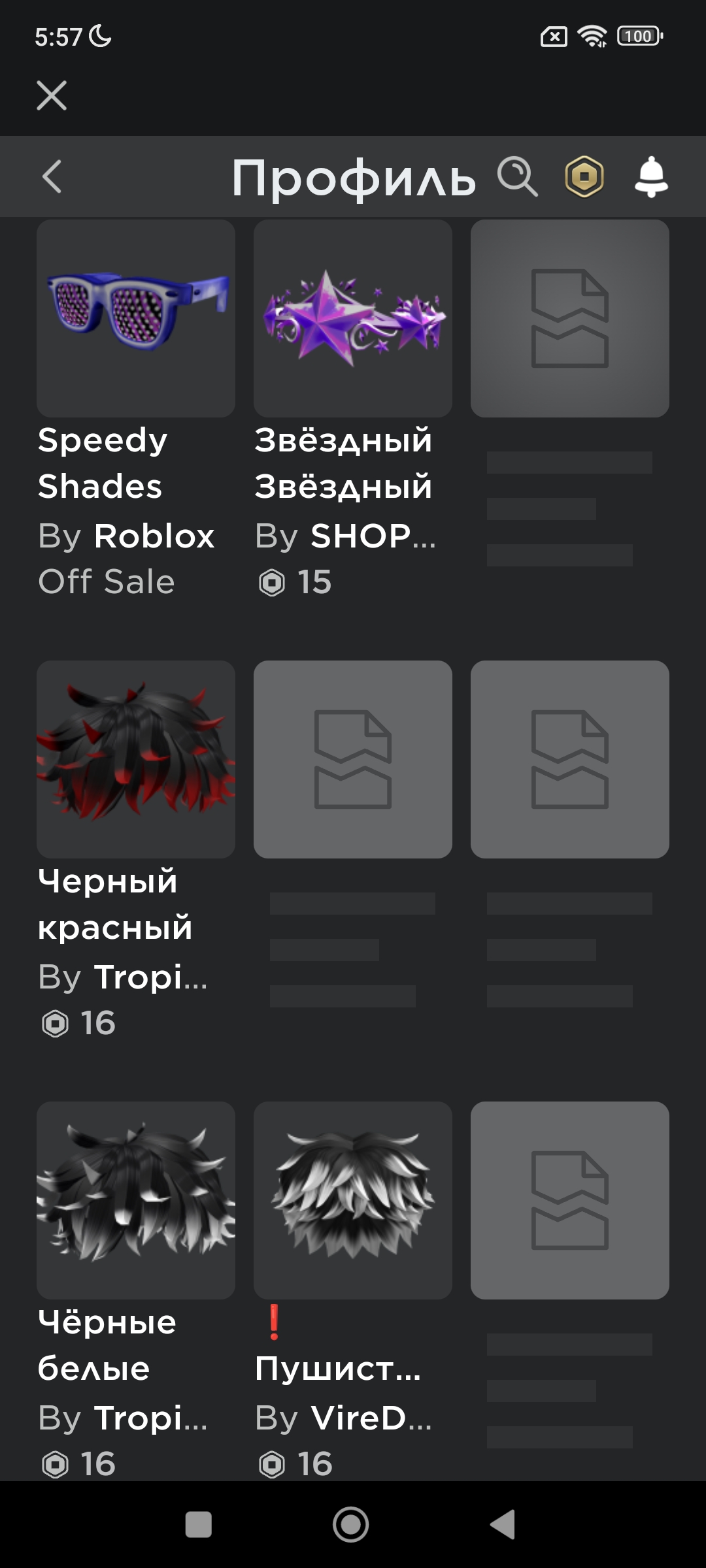
Task: Close the in-app browser with the X
Action: click(x=52, y=95)
